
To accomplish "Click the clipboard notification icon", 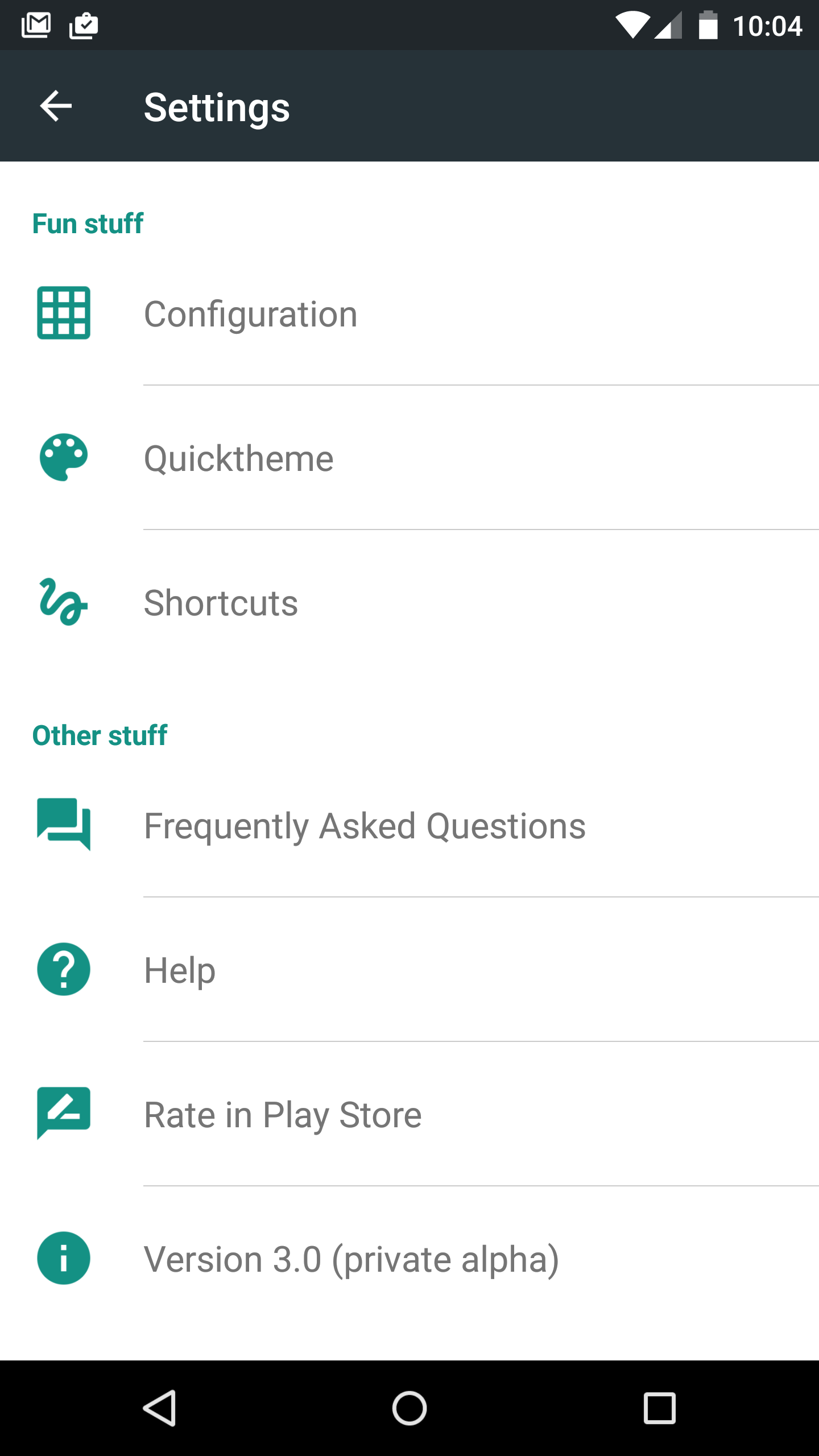I will tap(82, 24).
